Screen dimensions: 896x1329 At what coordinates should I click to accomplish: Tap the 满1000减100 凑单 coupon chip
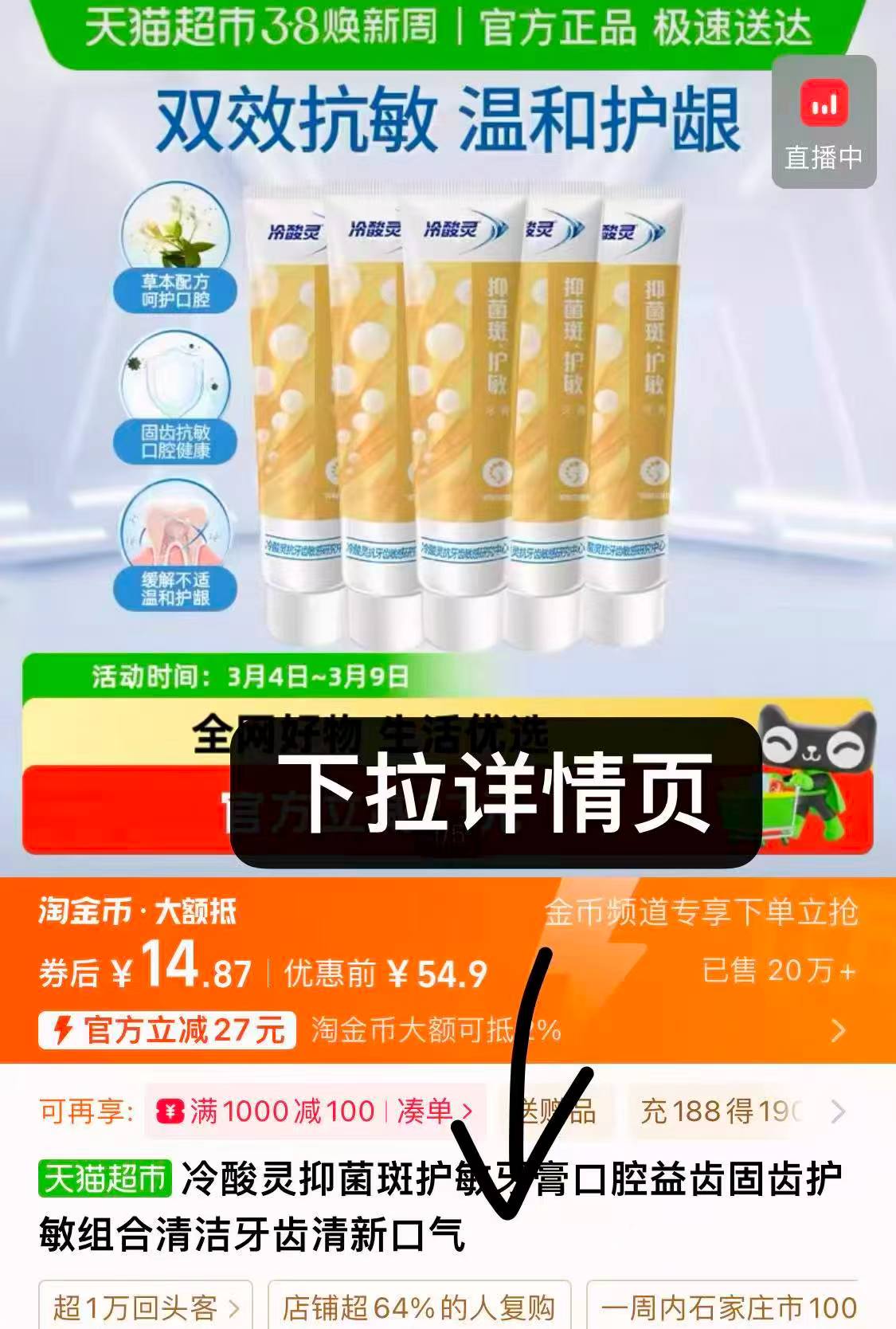coord(315,1111)
